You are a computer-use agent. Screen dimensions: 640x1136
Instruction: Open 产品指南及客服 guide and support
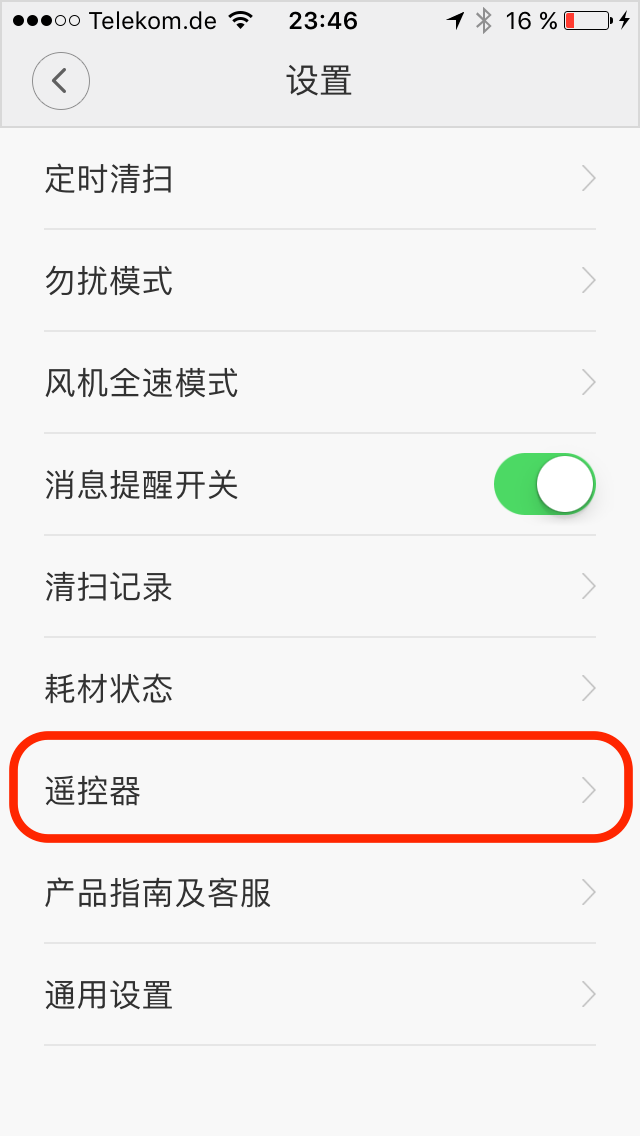pyautogui.click(x=320, y=893)
